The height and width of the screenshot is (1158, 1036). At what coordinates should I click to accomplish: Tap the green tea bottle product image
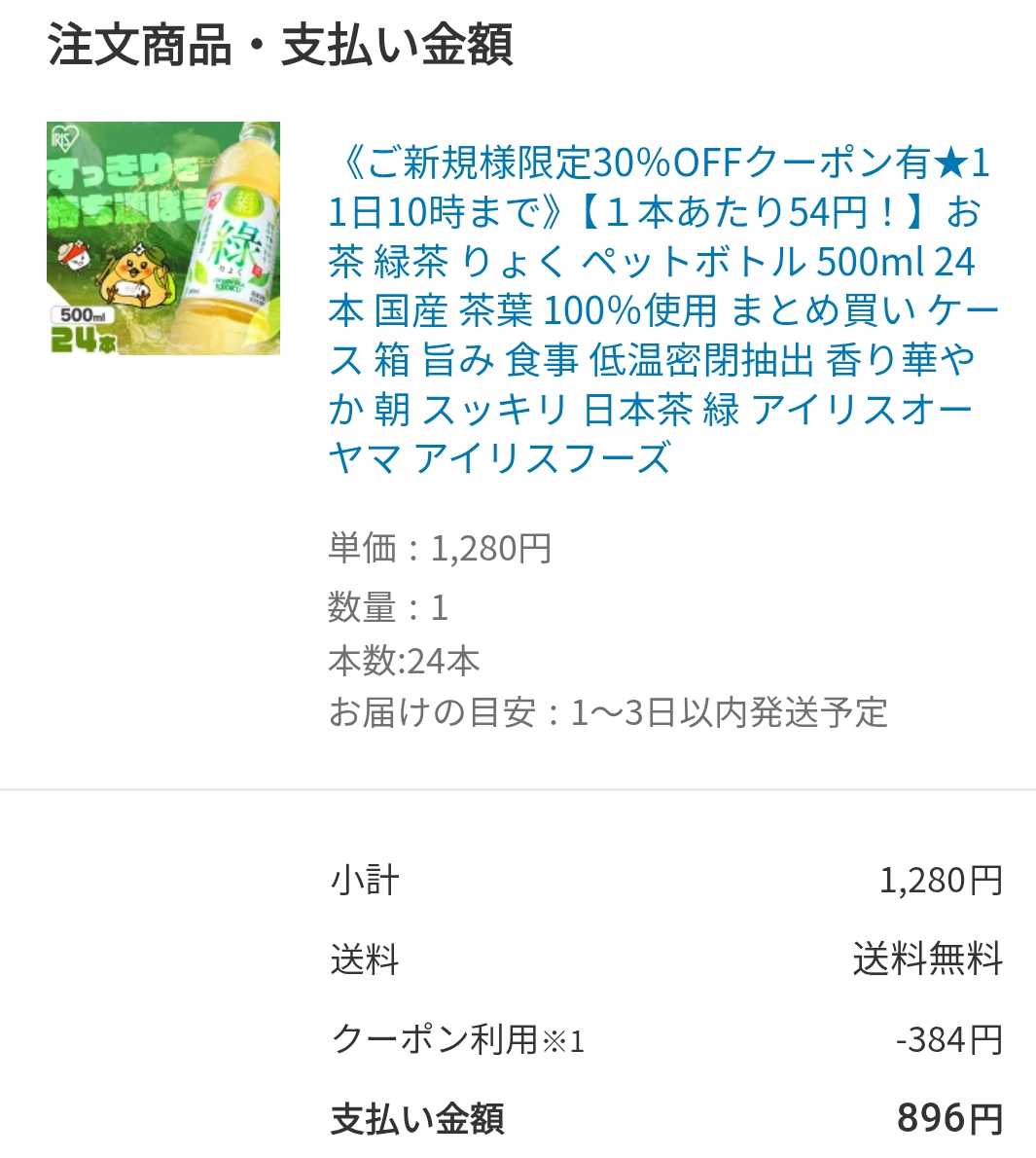[x=163, y=238]
